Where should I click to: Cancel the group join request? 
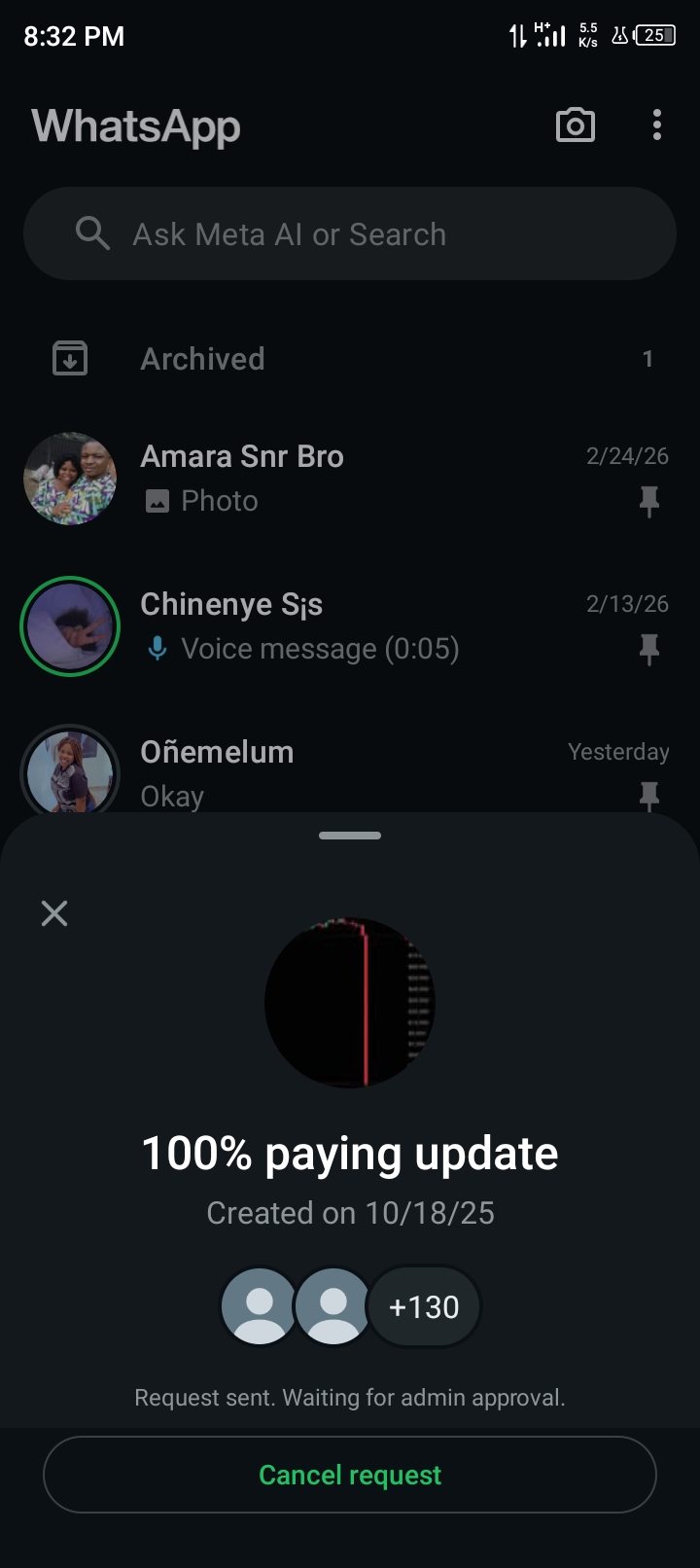click(x=350, y=1475)
